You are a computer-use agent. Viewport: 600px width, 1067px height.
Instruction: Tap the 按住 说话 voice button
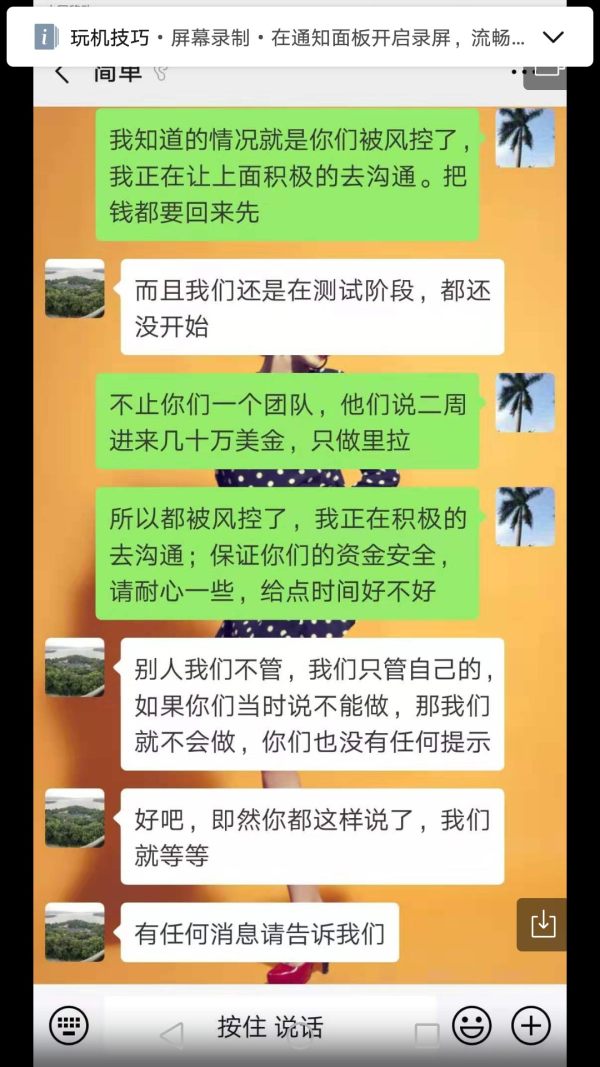pyautogui.click(x=270, y=1026)
